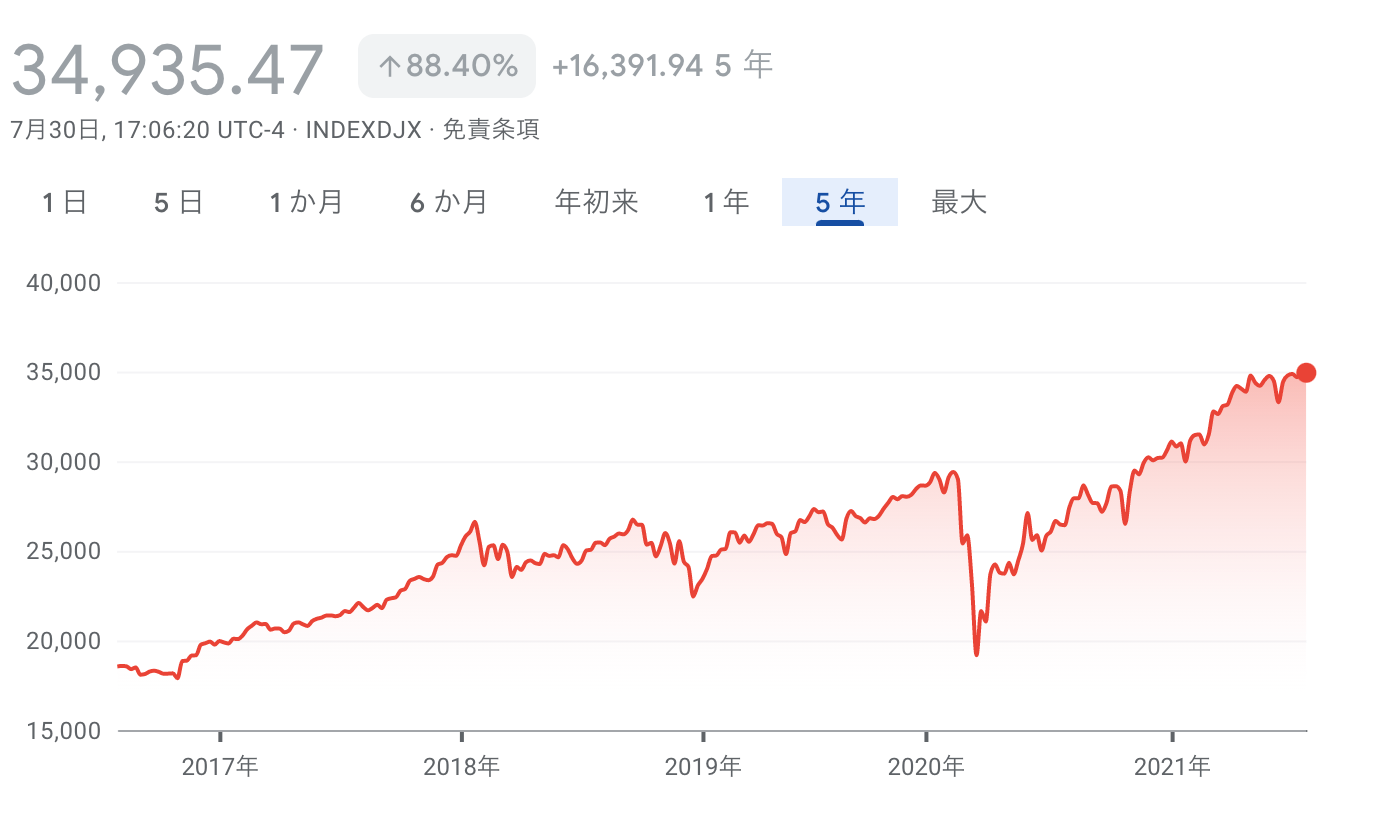1396x816 pixels.
Task: Switch to the 6か月 range
Action: (x=449, y=203)
